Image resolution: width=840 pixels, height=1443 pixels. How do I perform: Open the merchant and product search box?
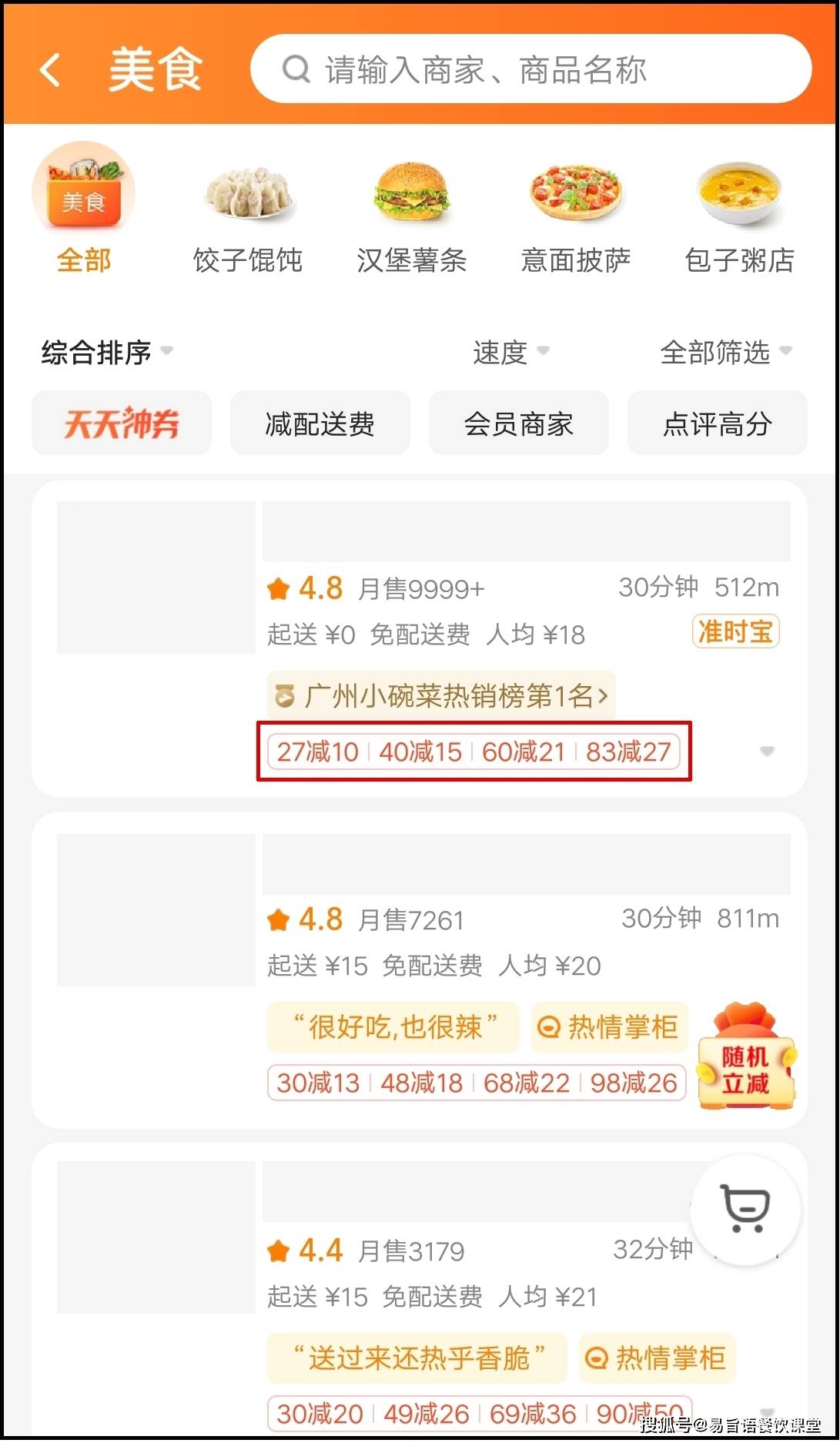point(531,69)
